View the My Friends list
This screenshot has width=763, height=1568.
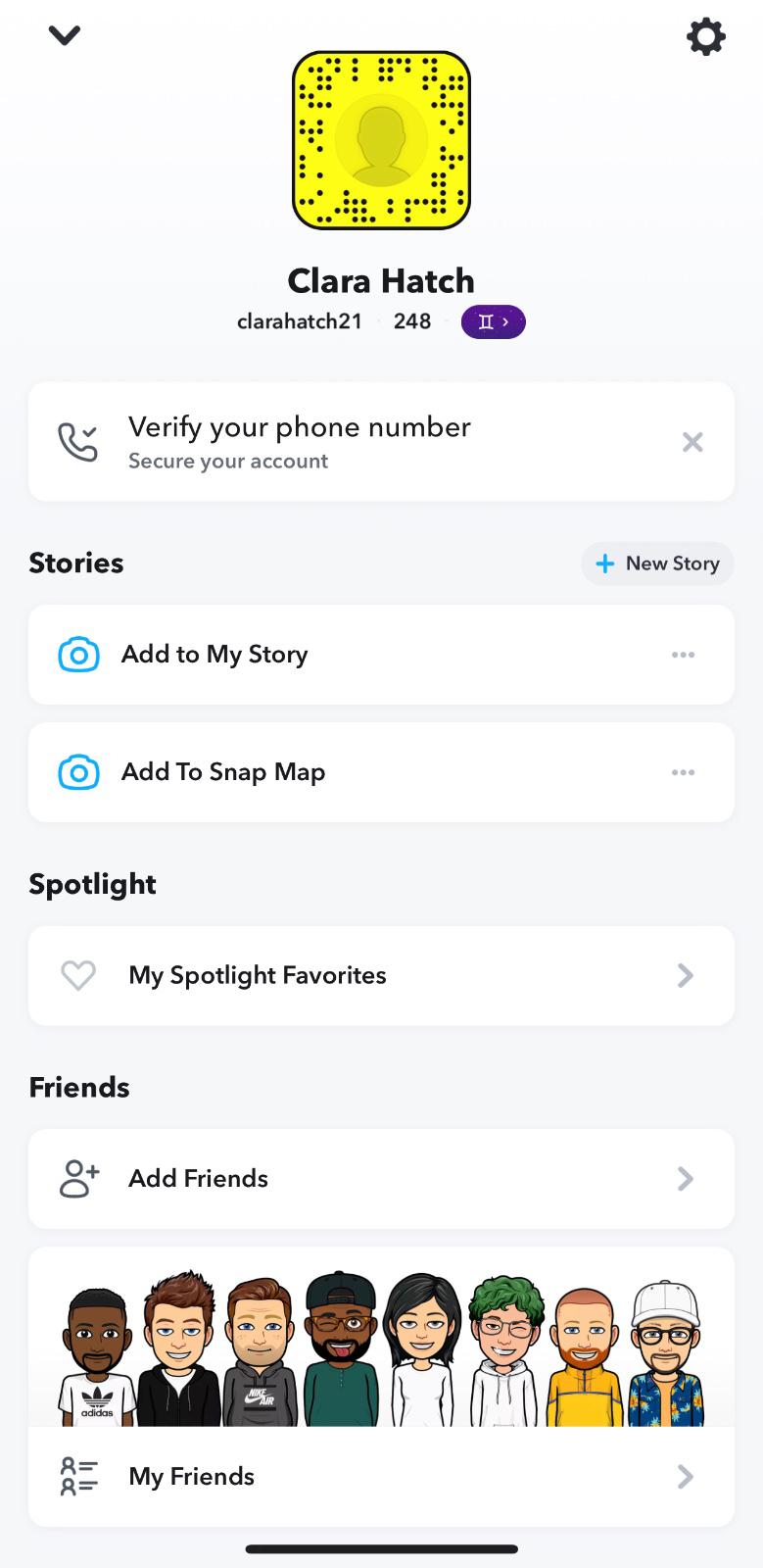click(381, 1476)
